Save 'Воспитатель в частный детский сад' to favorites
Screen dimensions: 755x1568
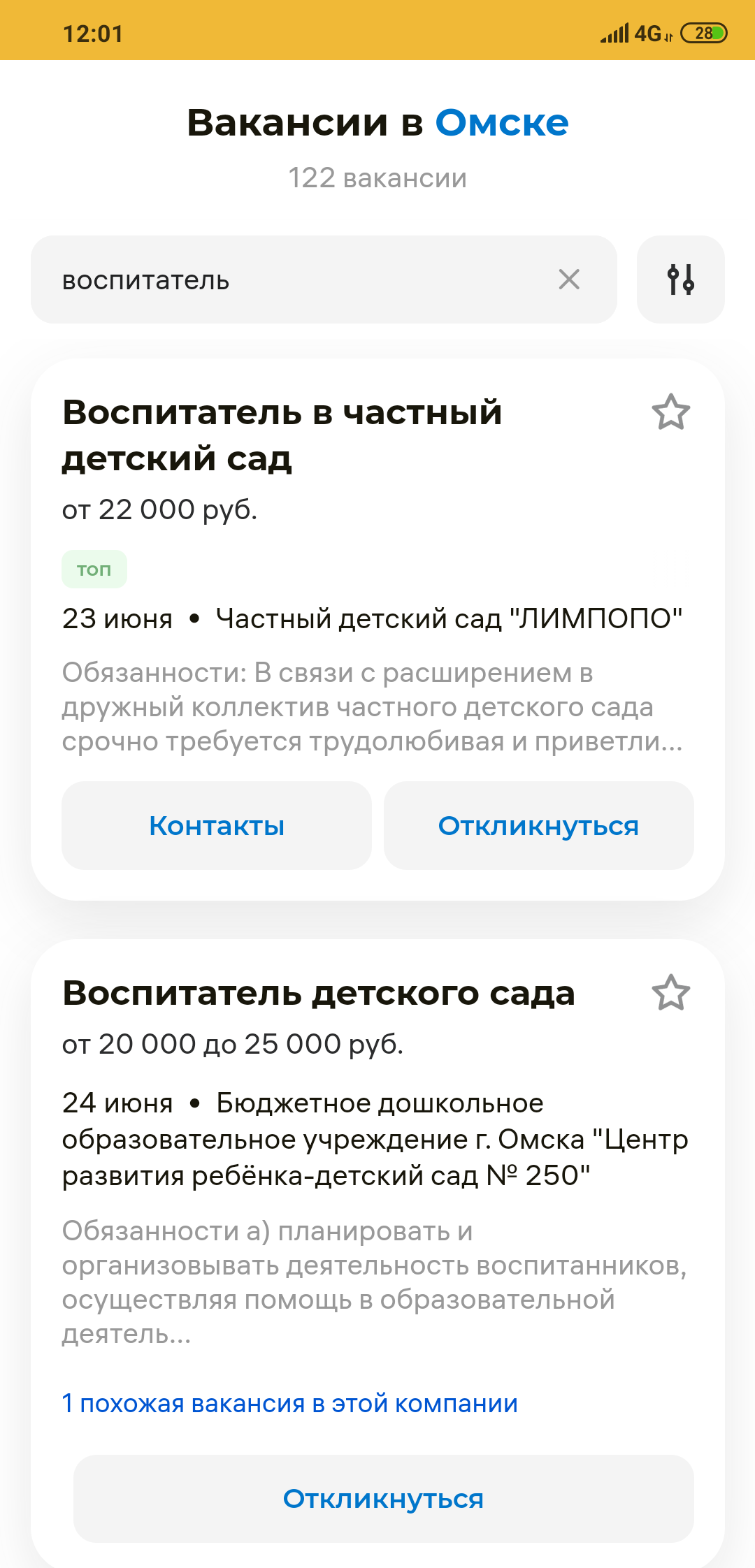point(670,412)
